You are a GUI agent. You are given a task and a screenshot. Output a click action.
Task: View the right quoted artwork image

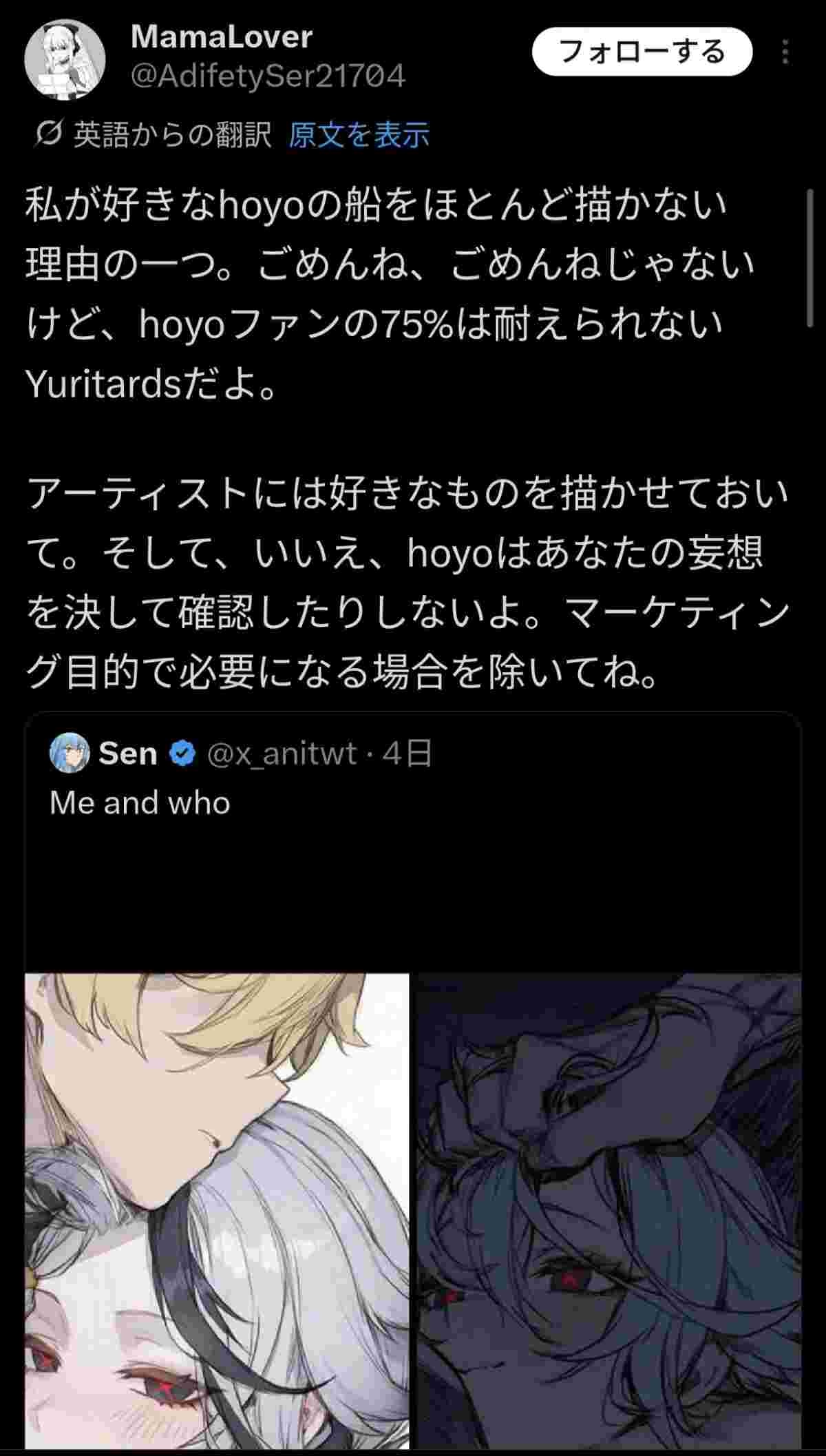[608, 1212]
